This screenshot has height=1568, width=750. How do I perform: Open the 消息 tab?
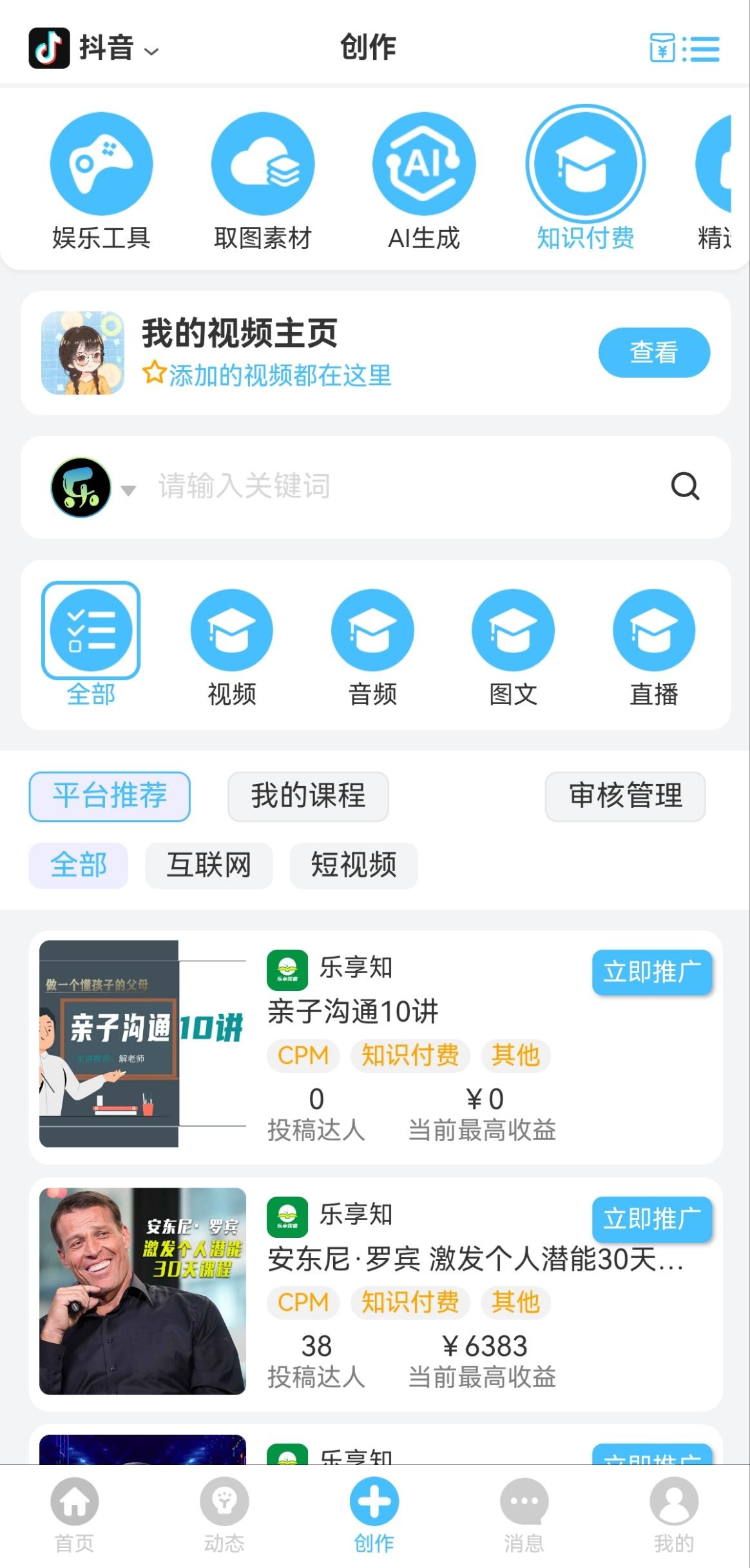point(524,1515)
